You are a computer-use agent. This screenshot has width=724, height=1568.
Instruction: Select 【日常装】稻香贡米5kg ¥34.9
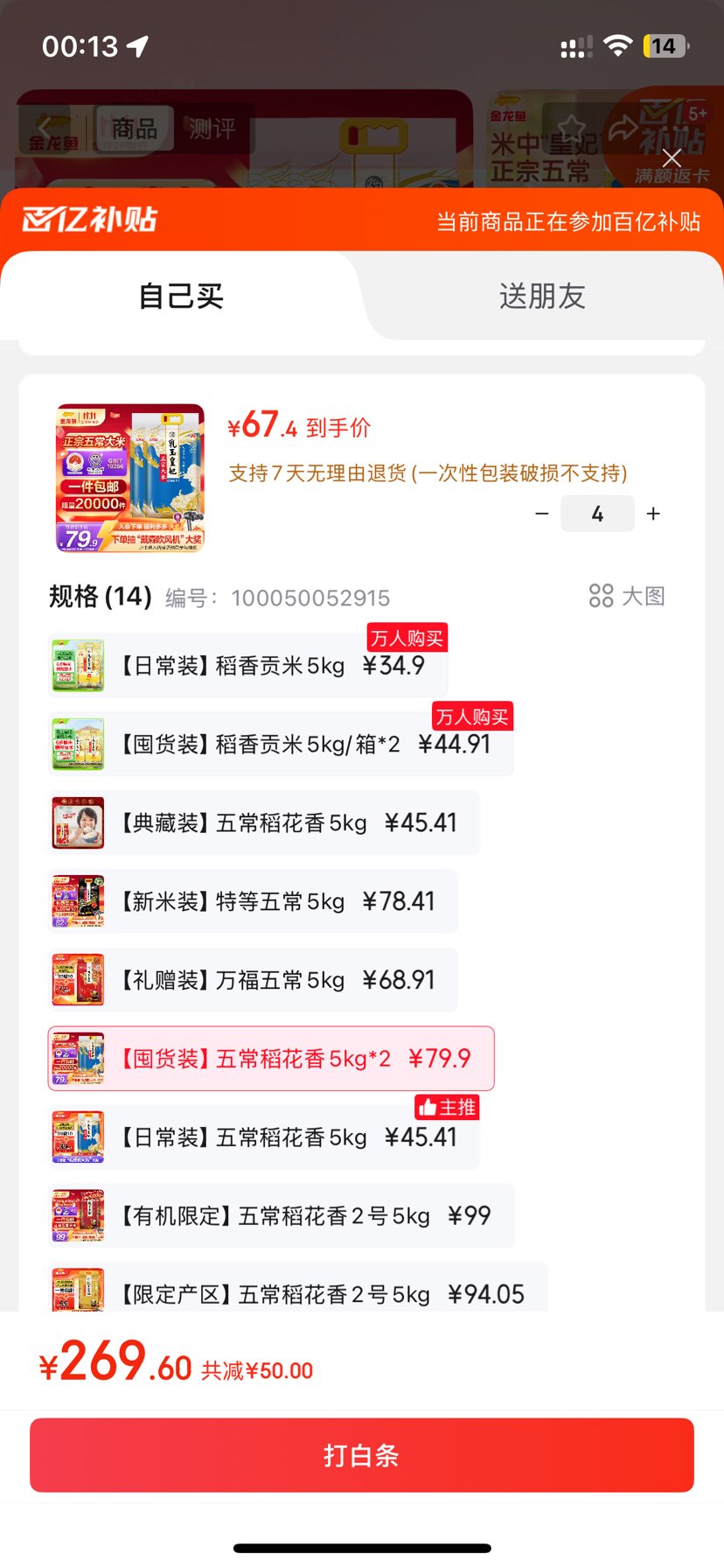click(x=248, y=666)
